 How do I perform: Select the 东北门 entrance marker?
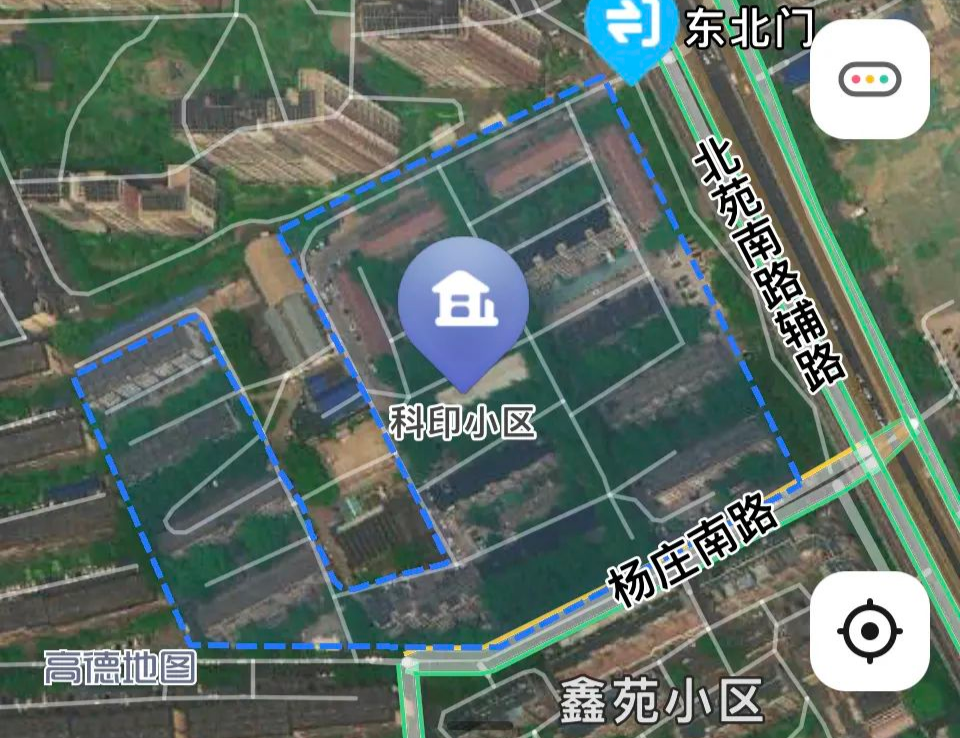coord(631,37)
